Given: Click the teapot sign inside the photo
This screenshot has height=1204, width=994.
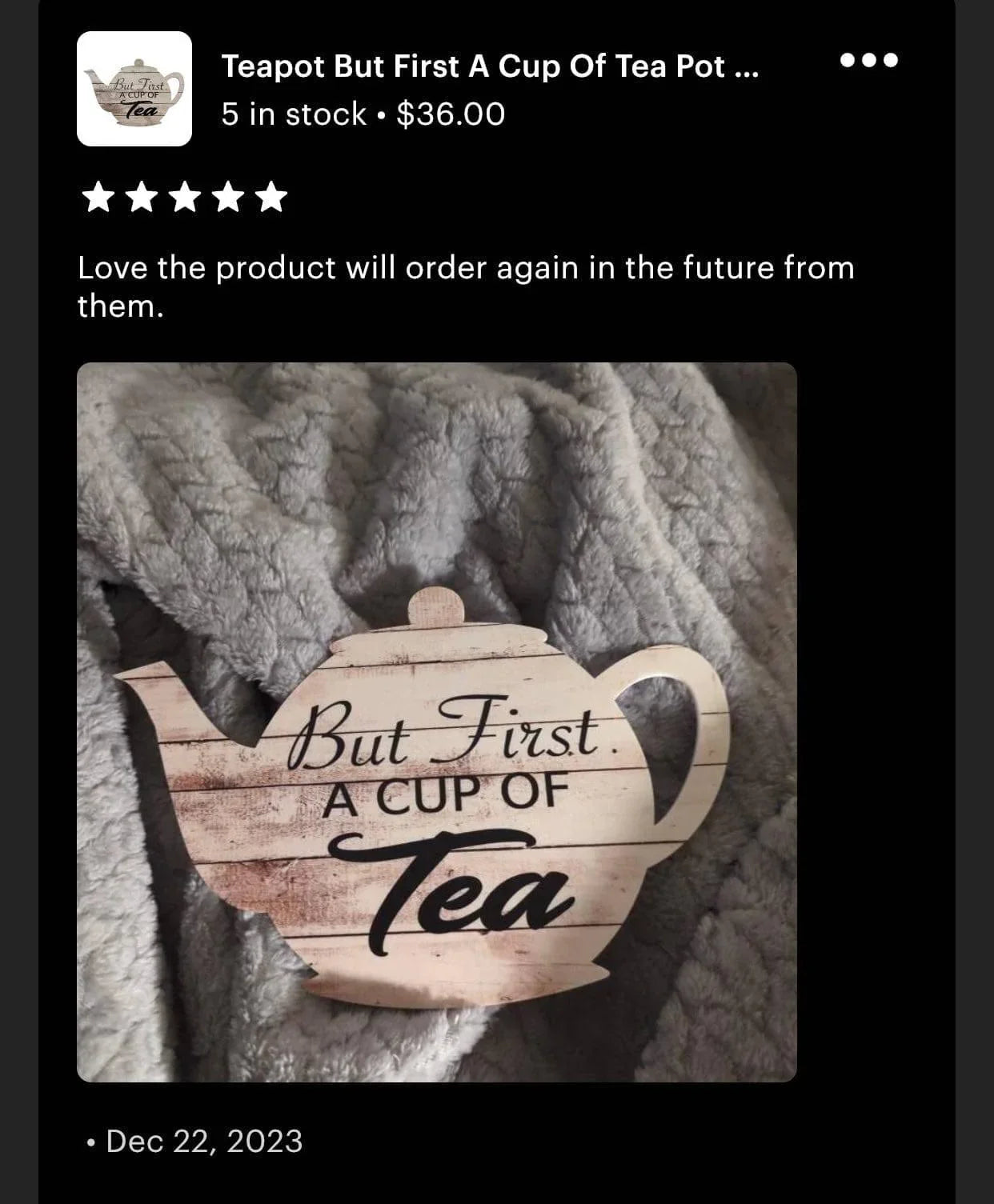Looking at the screenshot, I should [448, 800].
